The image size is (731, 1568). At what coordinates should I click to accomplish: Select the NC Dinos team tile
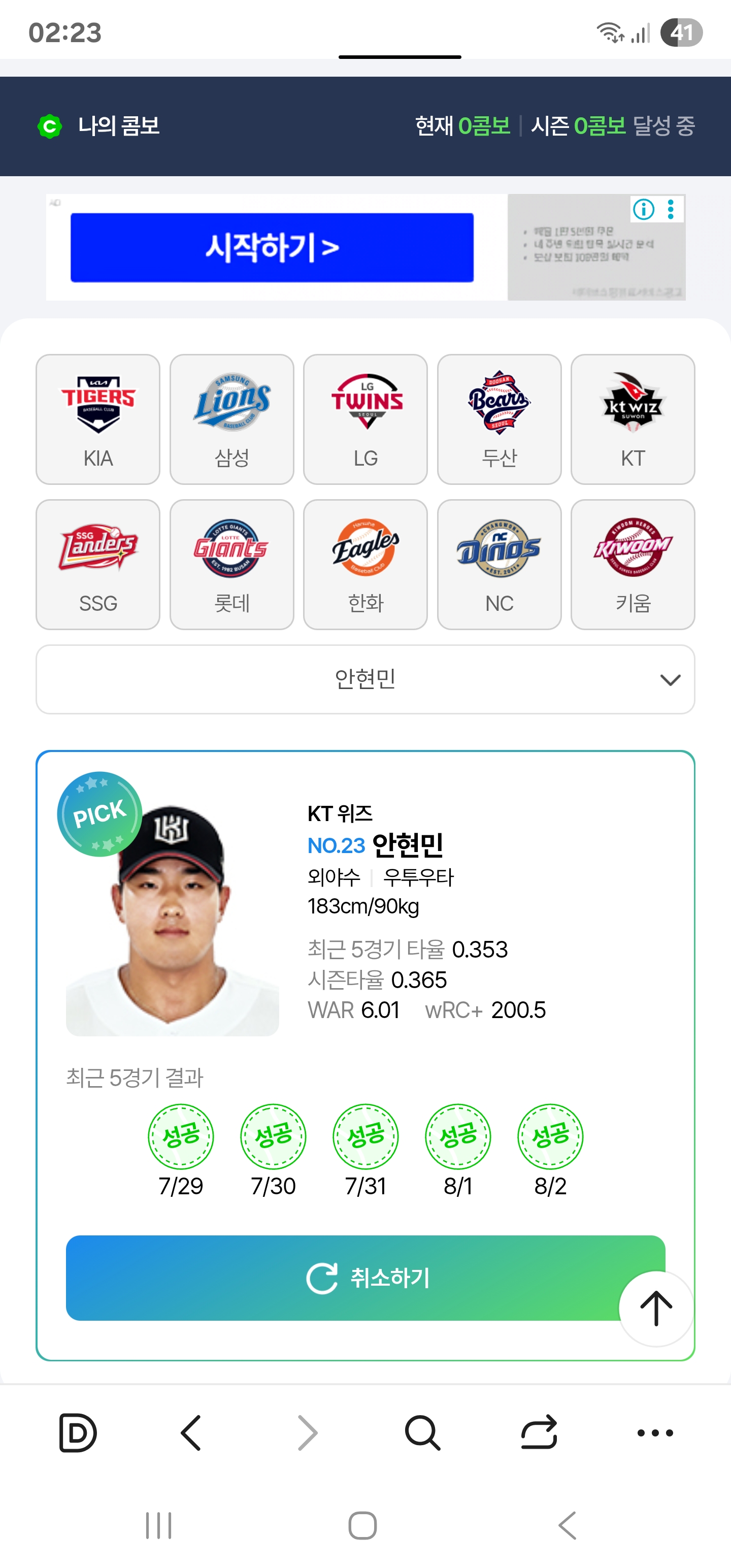[x=499, y=564]
